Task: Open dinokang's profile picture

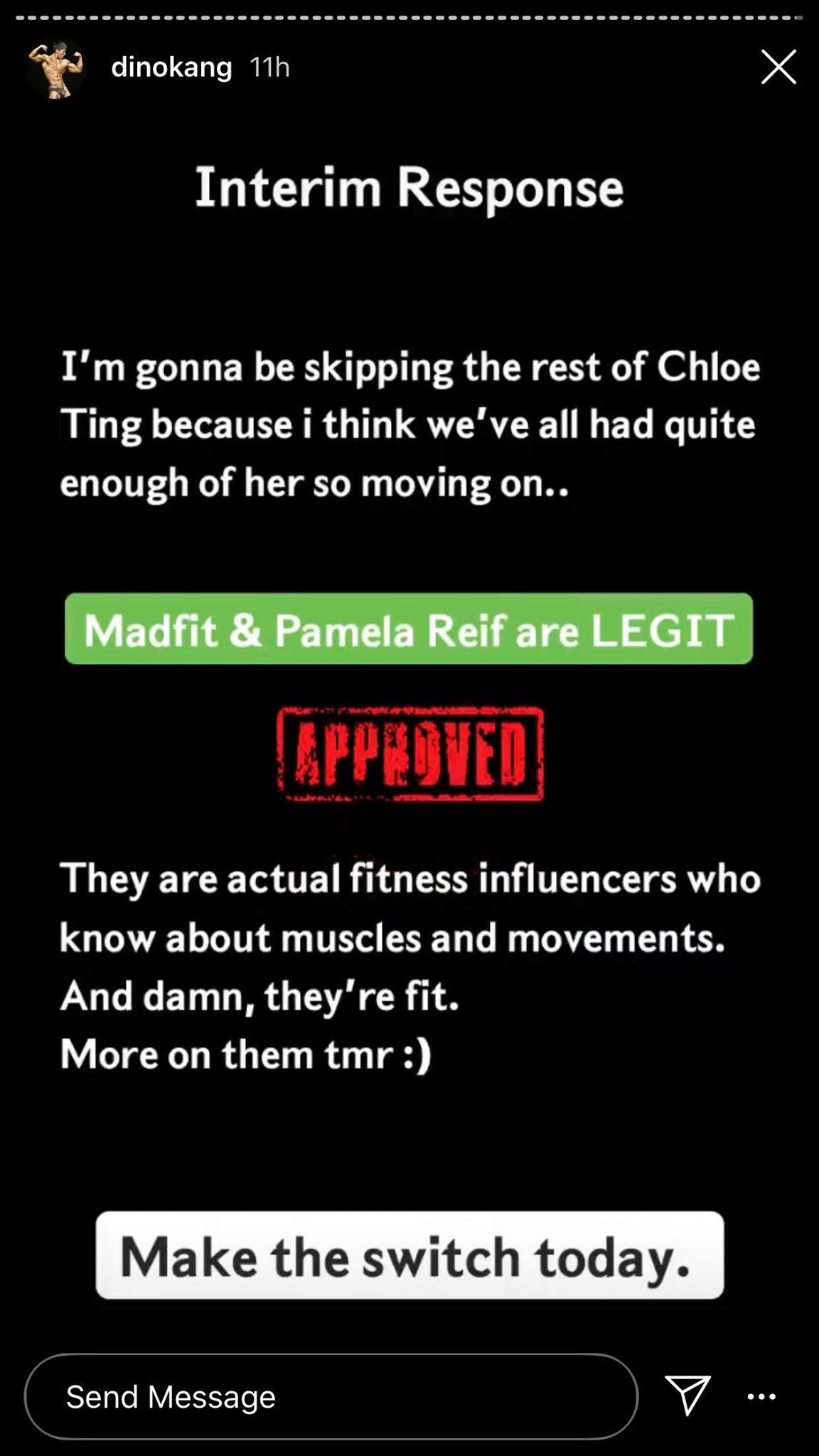Action: coord(55,68)
